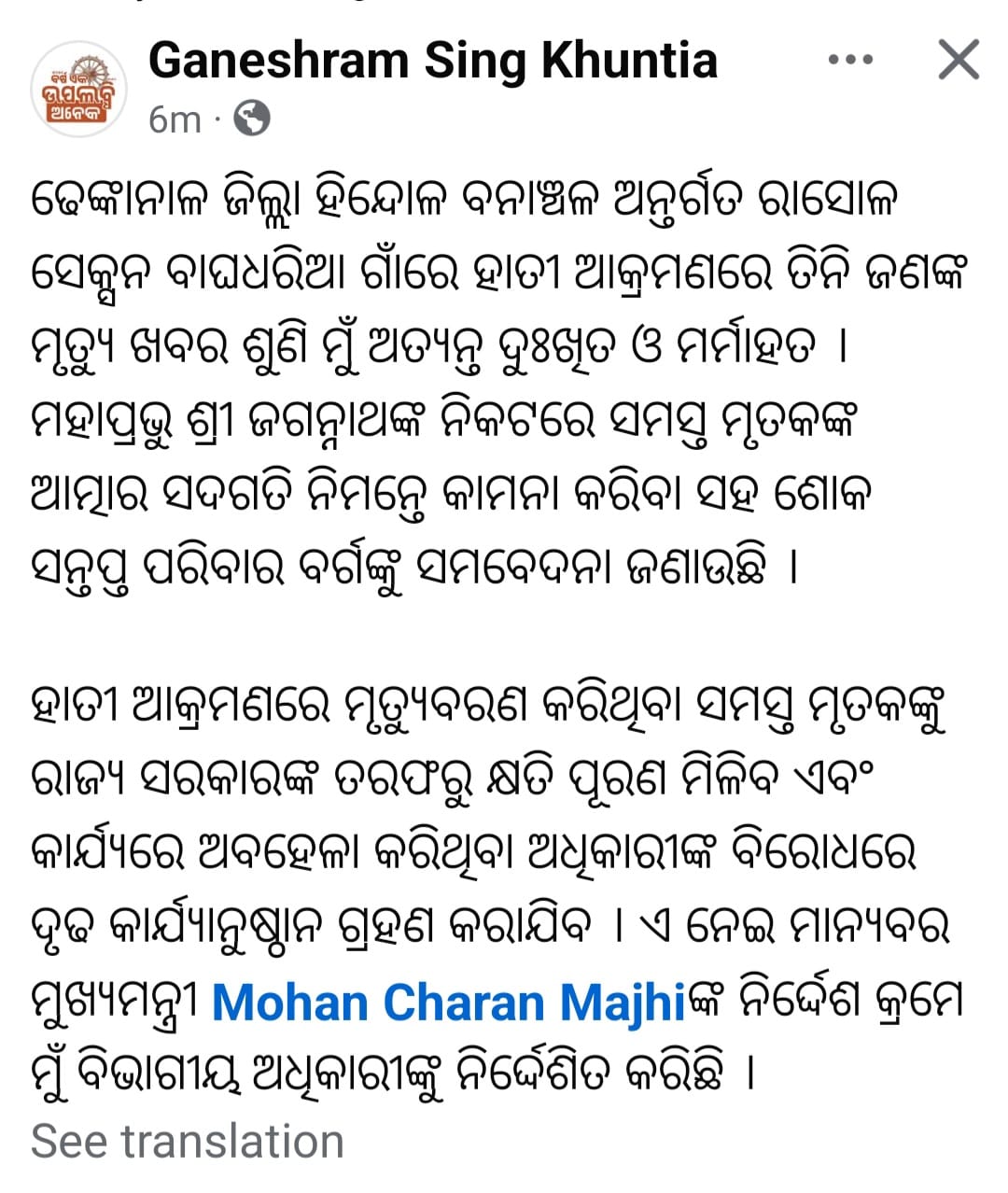The image size is (1008, 1193).
Task: Open Mohan Charan Majhi's tagged profile
Action: point(450,1004)
